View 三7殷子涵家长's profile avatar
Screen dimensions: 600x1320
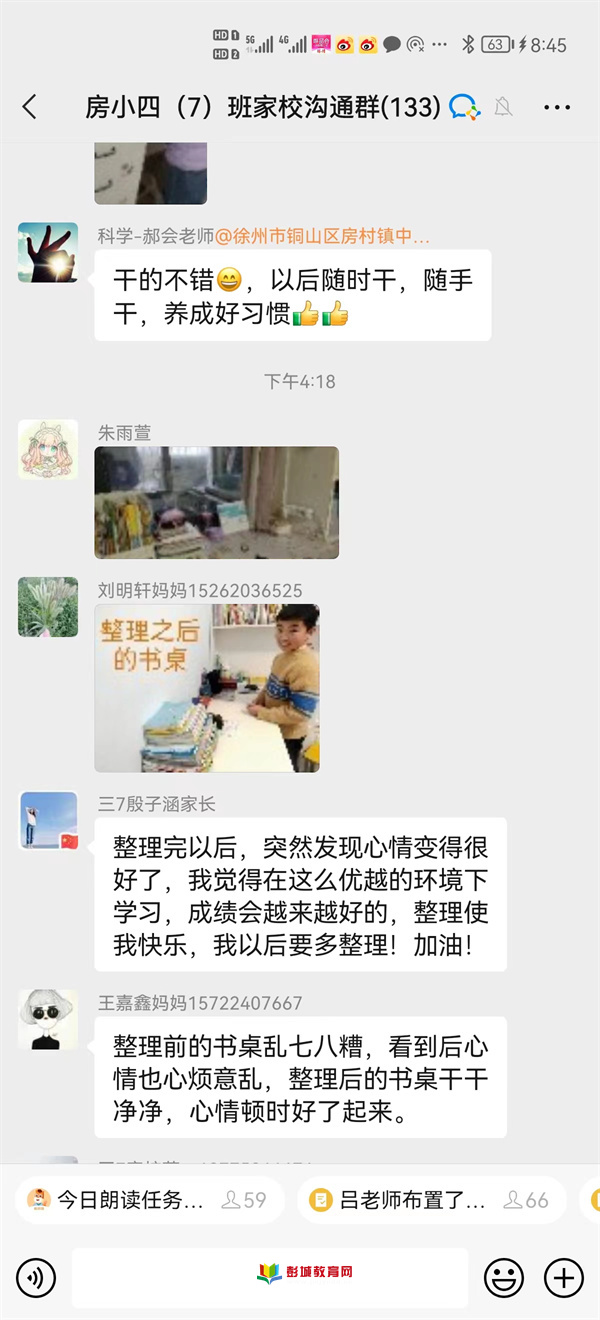coord(48,821)
